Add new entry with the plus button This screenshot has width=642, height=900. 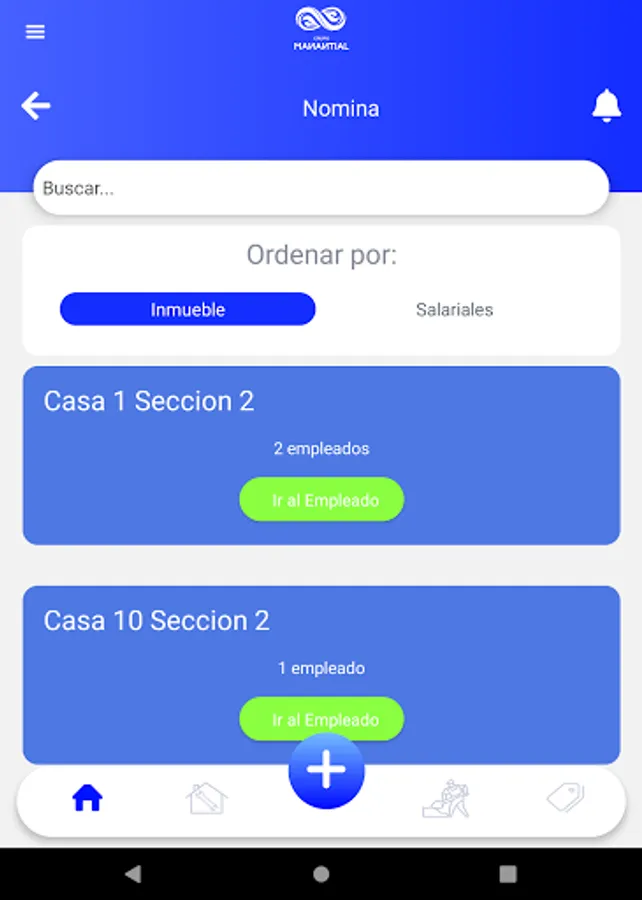click(x=327, y=771)
